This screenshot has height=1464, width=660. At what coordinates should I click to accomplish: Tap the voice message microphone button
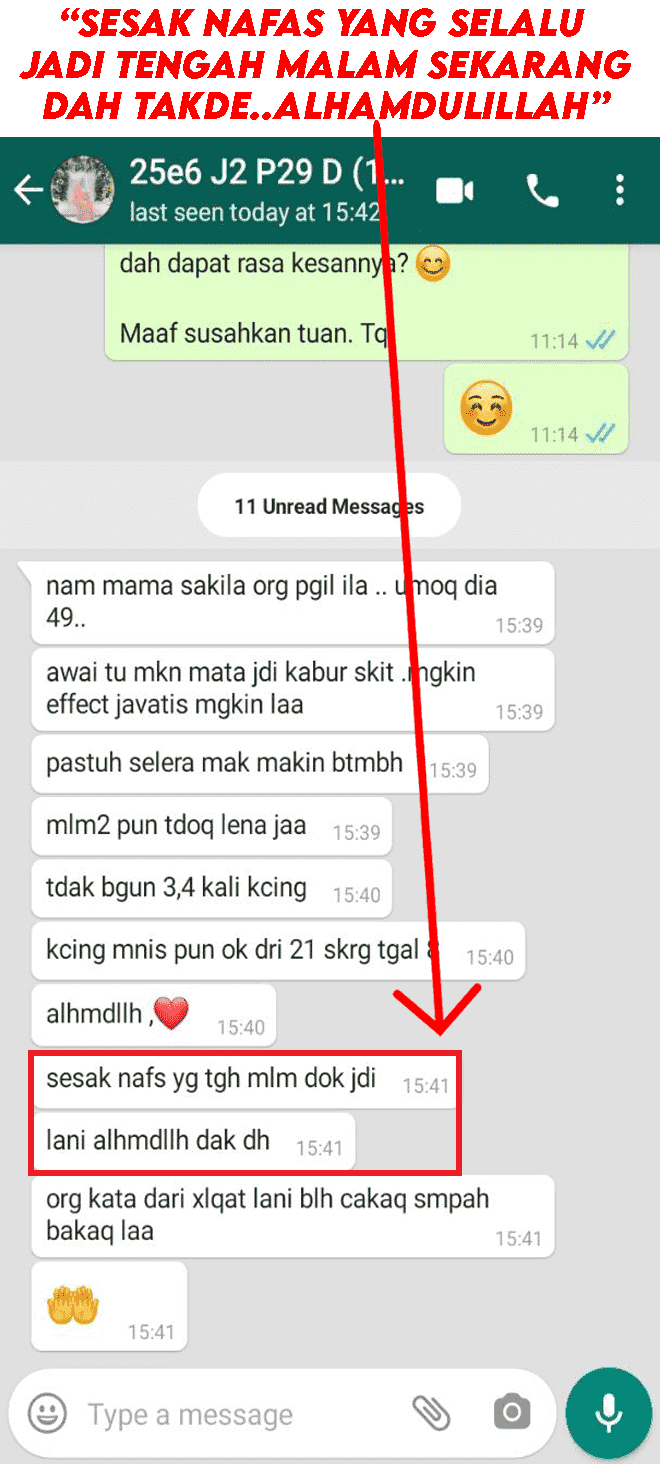tap(608, 1413)
